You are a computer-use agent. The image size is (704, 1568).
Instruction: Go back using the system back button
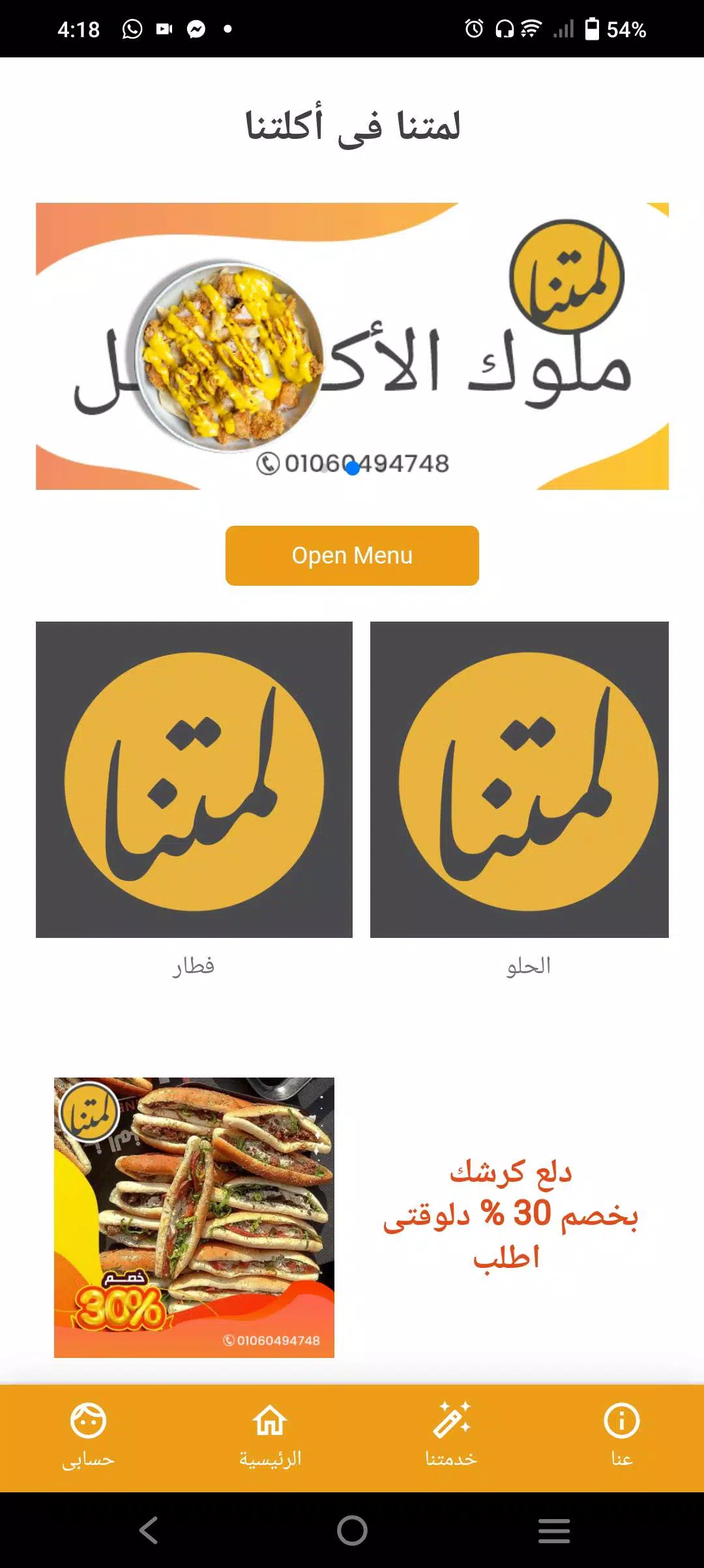click(149, 1530)
